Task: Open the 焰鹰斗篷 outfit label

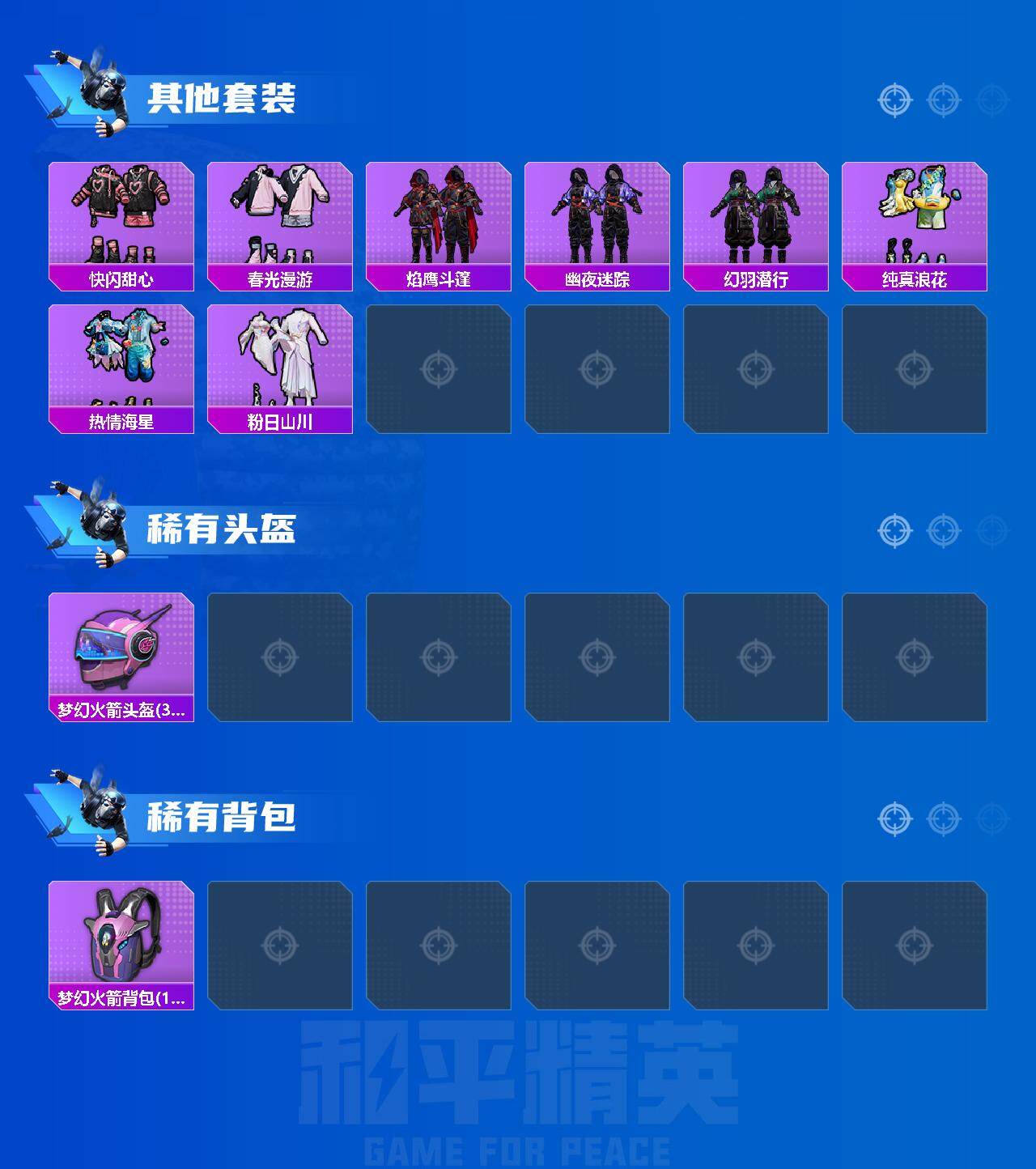Action: [x=441, y=279]
